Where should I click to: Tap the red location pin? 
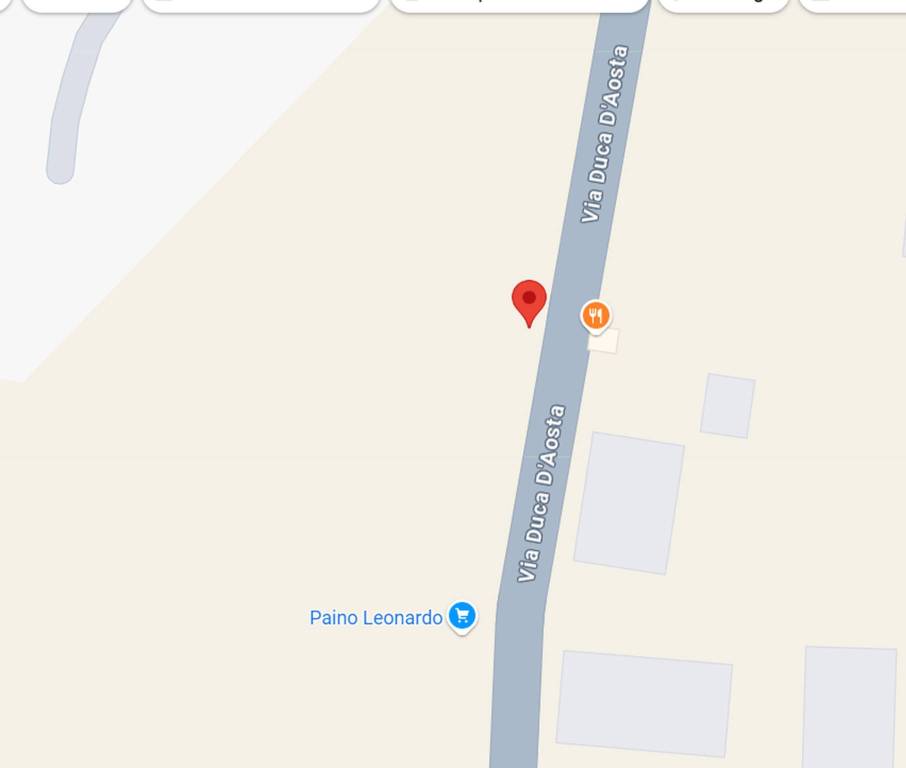(529, 301)
